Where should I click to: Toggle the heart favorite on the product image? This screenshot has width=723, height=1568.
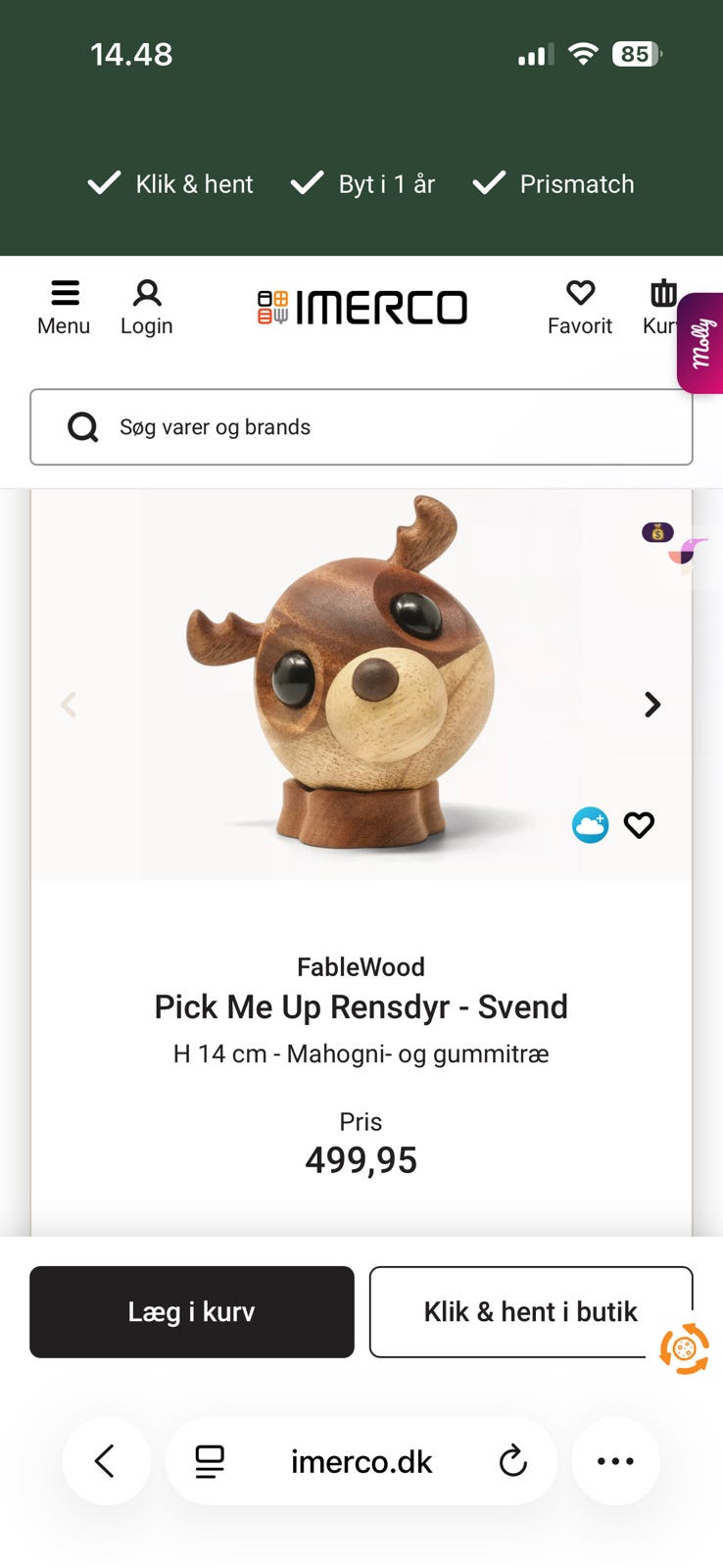click(x=639, y=824)
